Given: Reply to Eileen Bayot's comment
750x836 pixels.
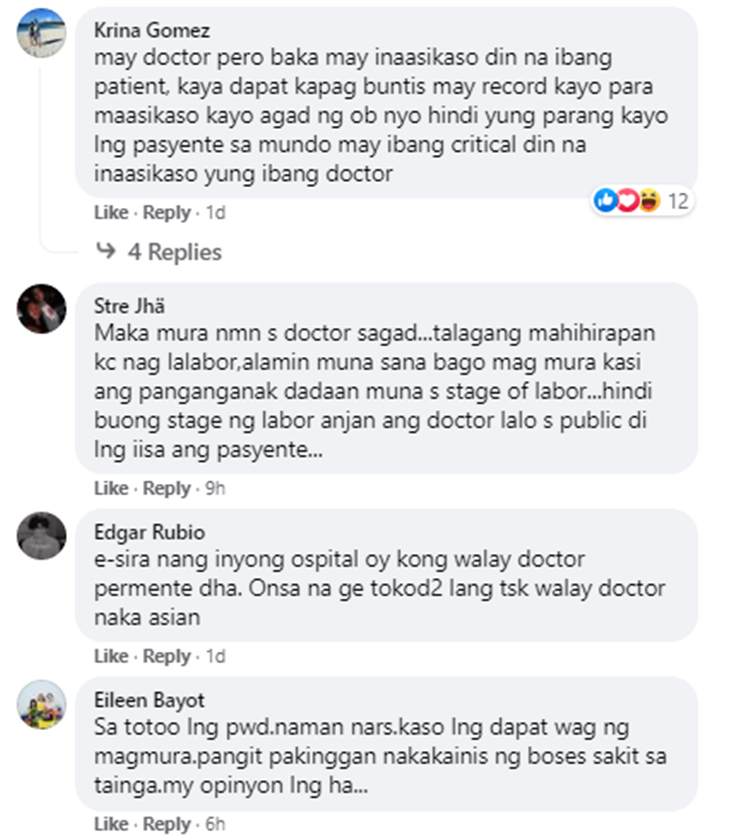Looking at the screenshot, I should [166, 825].
